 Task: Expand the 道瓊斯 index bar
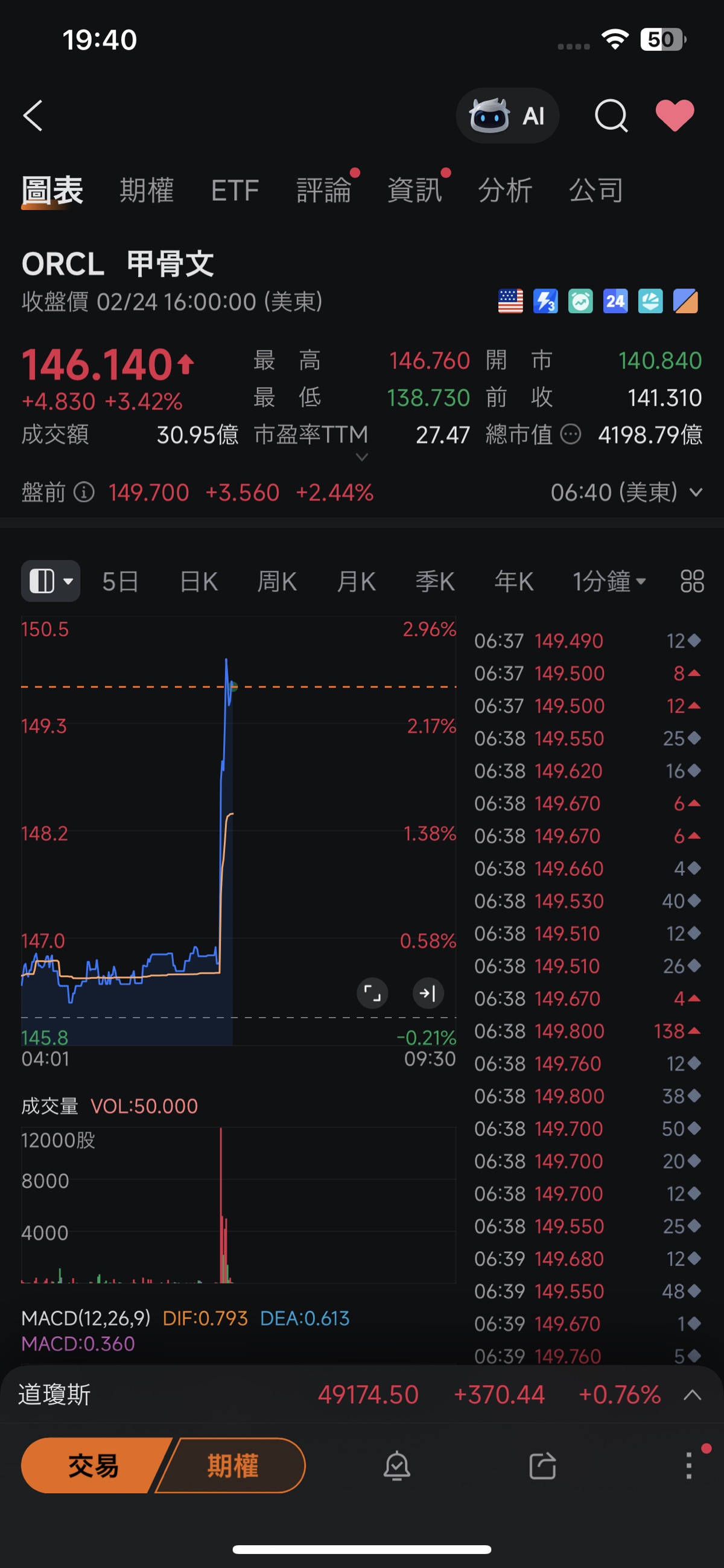pyautogui.click(x=693, y=1395)
